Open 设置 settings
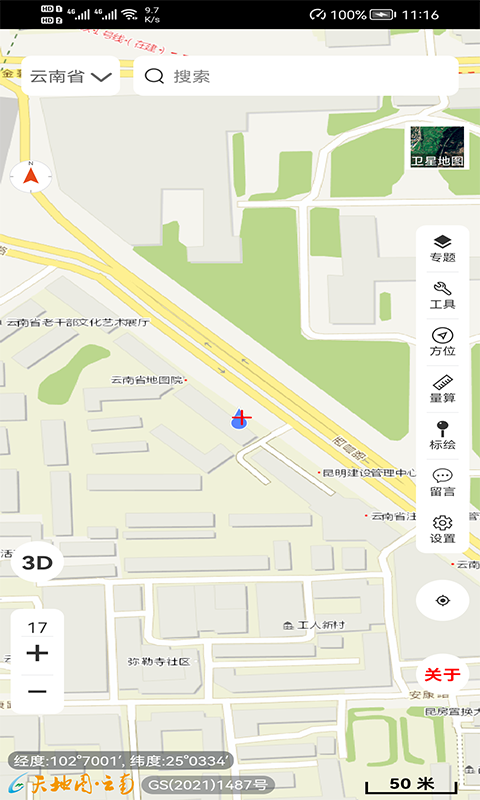480x800 pixels. (442, 530)
